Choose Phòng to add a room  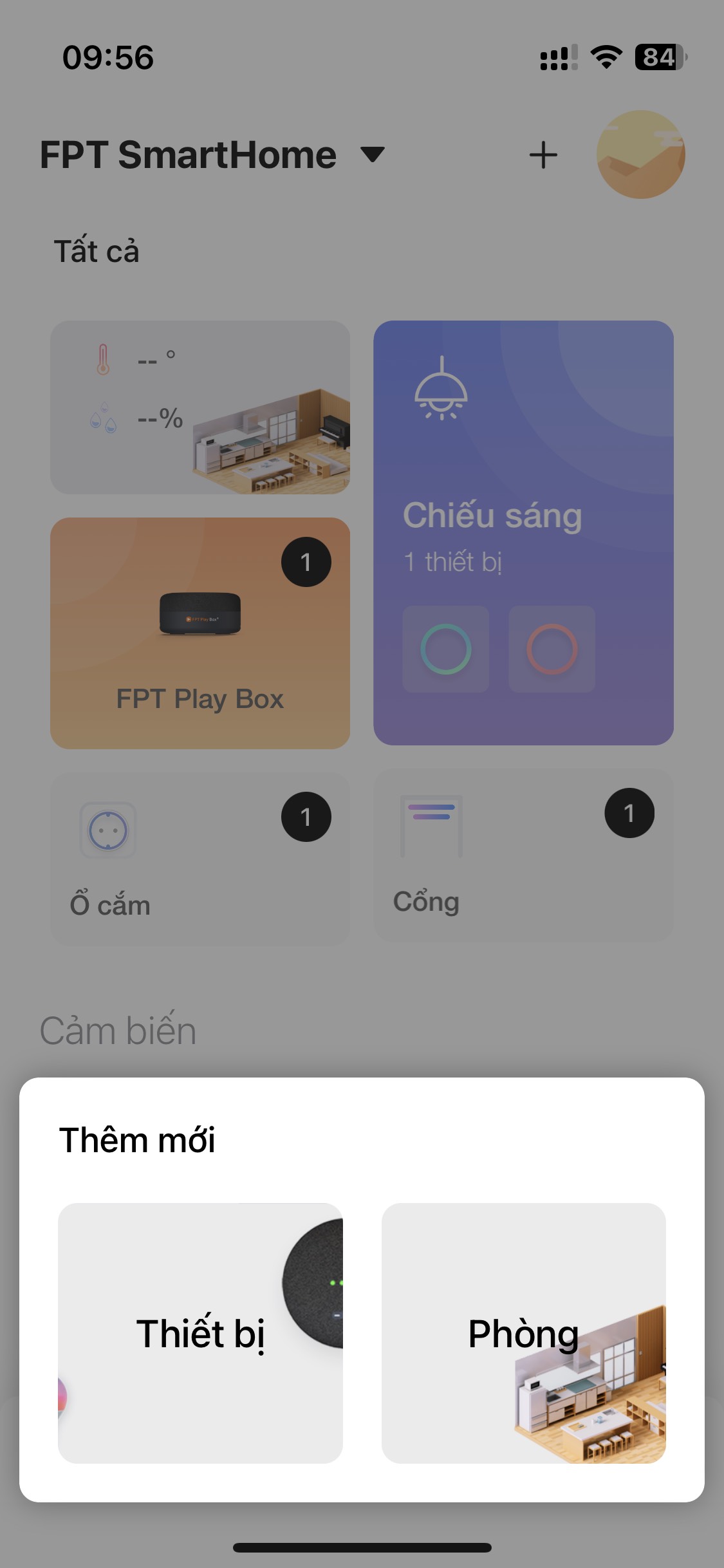(x=523, y=1332)
